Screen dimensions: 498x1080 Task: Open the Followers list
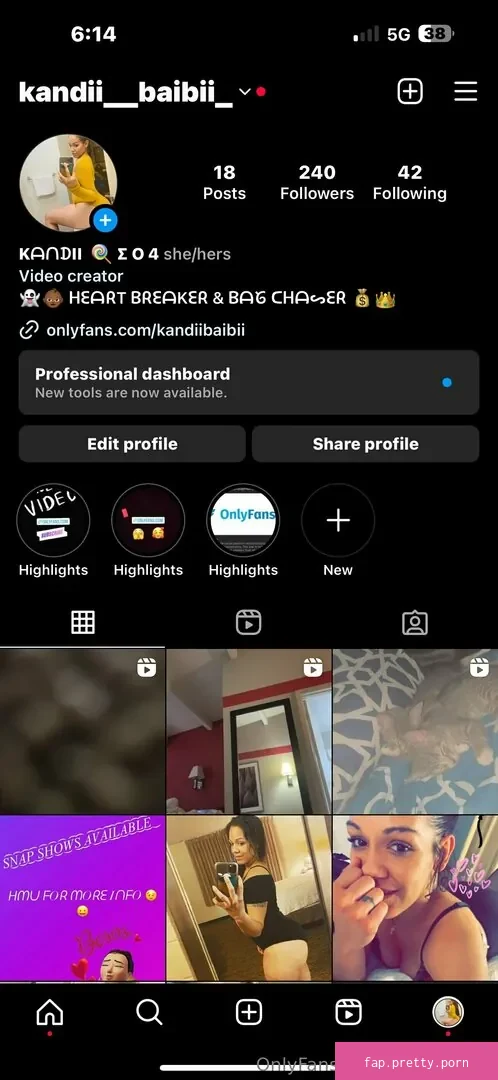tap(317, 183)
